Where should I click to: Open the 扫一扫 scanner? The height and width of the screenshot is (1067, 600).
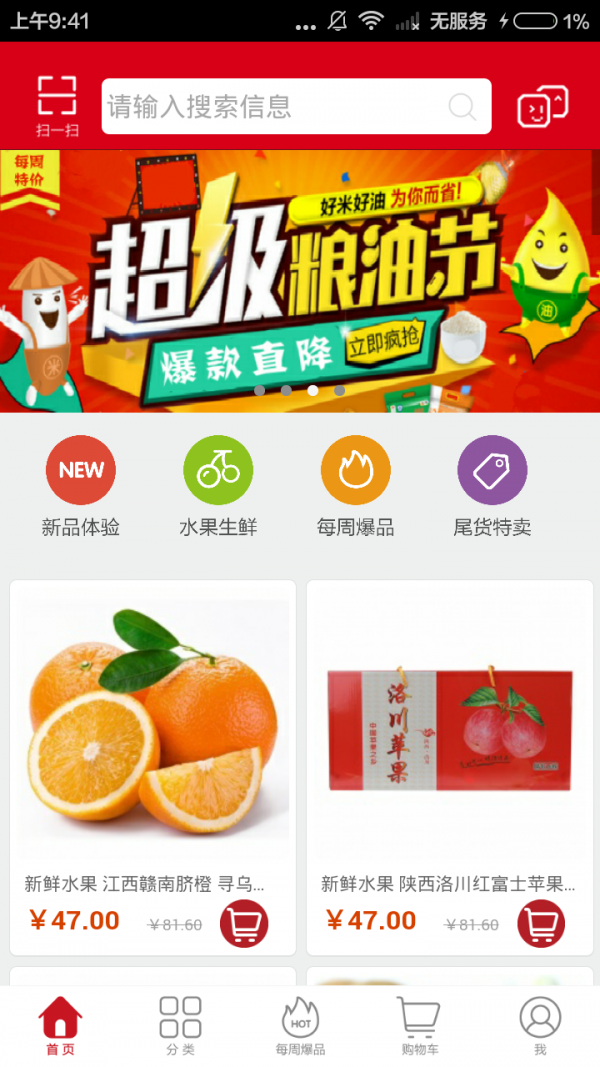click(x=57, y=105)
